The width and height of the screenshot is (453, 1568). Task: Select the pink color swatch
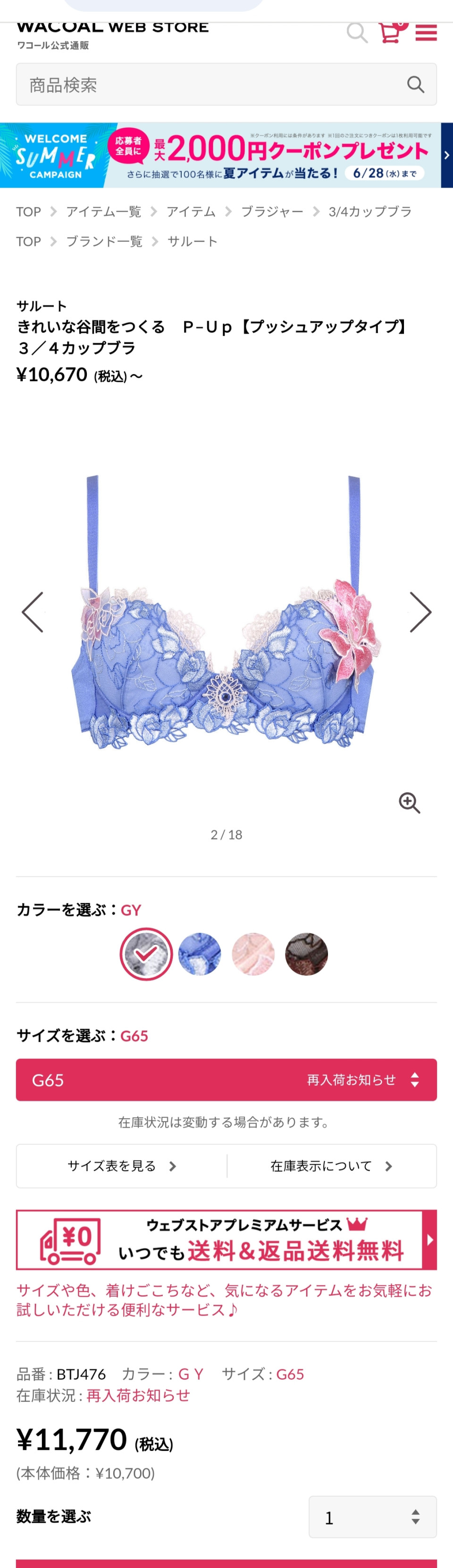pyautogui.click(x=253, y=954)
